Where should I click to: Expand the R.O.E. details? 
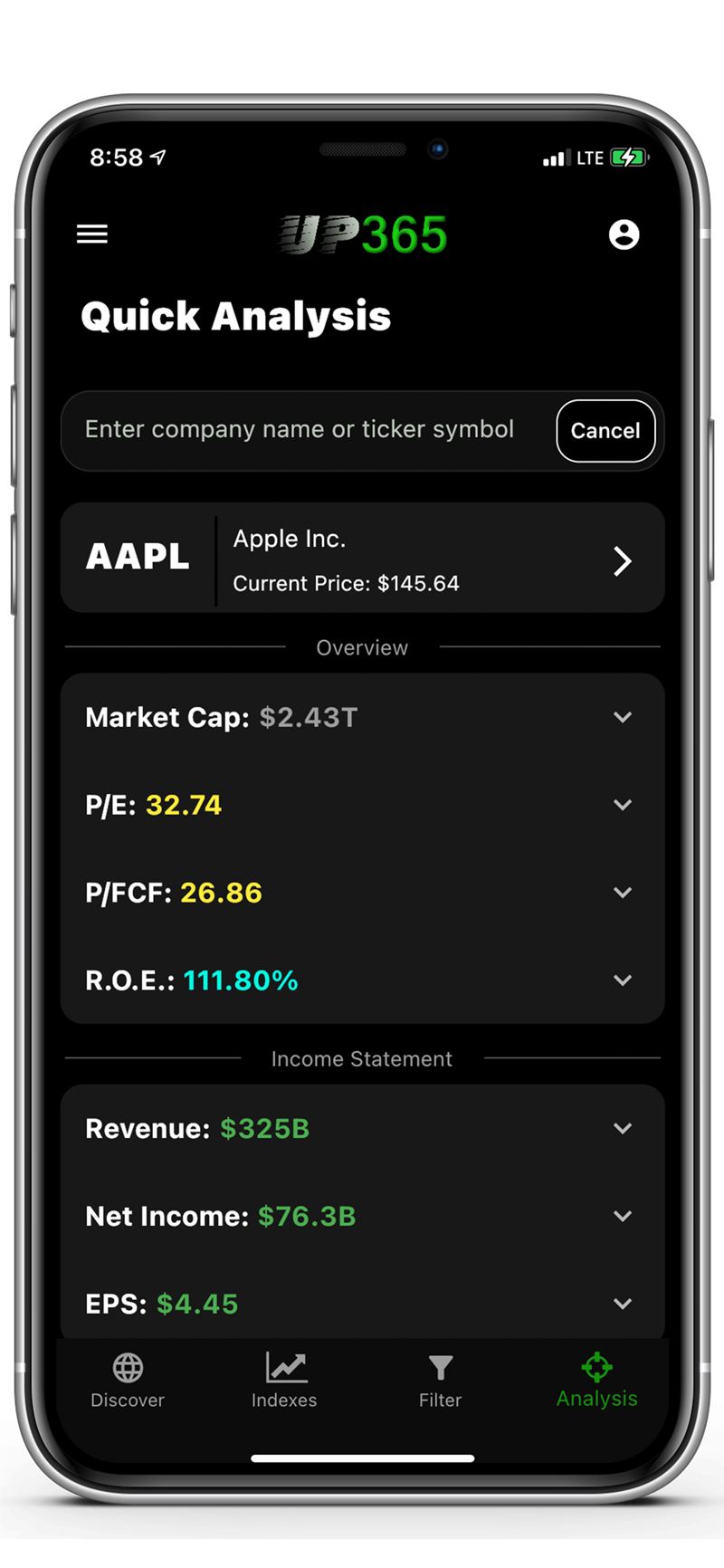pos(362,980)
